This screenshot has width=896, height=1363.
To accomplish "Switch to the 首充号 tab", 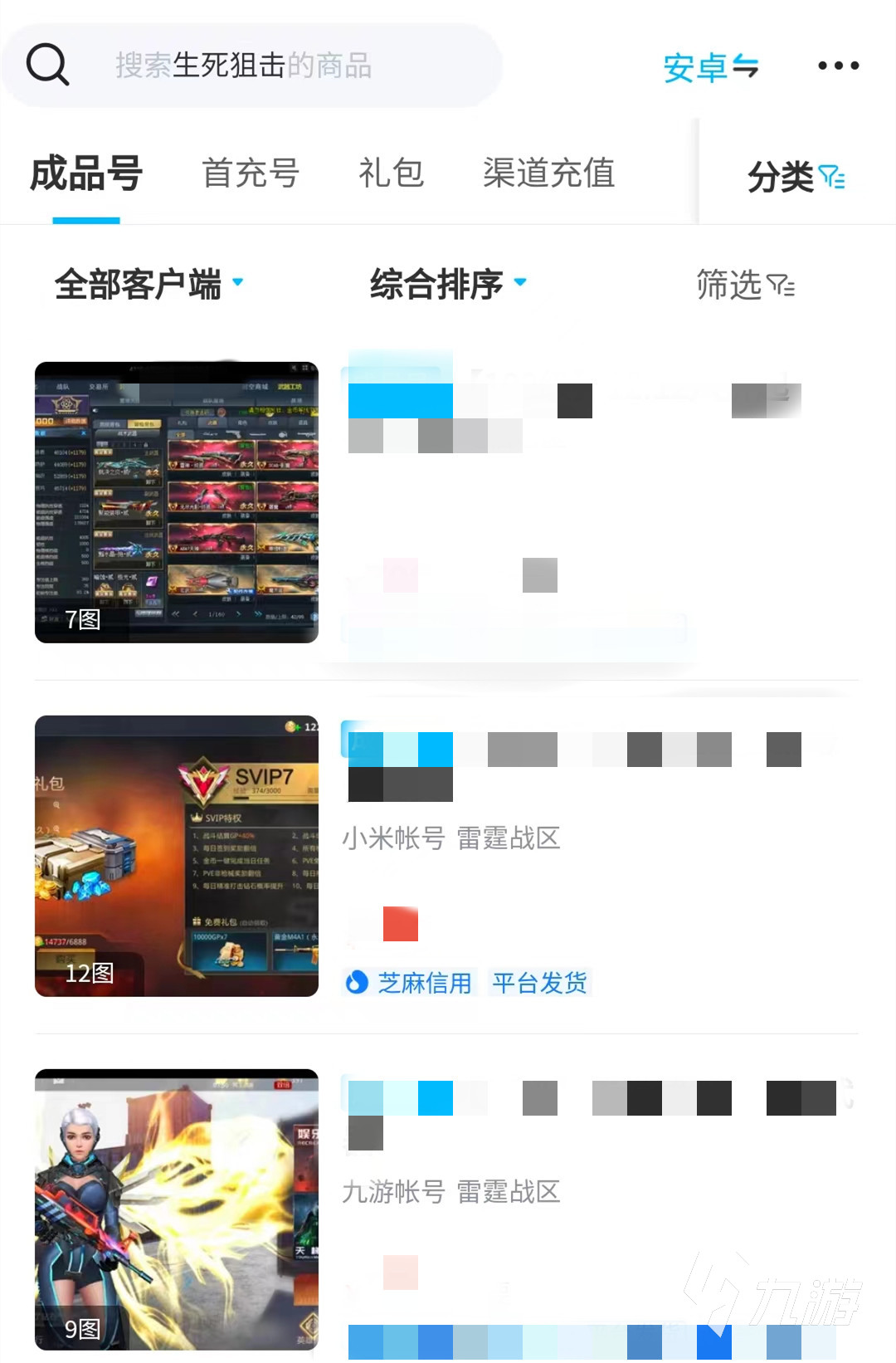I will pyautogui.click(x=250, y=173).
